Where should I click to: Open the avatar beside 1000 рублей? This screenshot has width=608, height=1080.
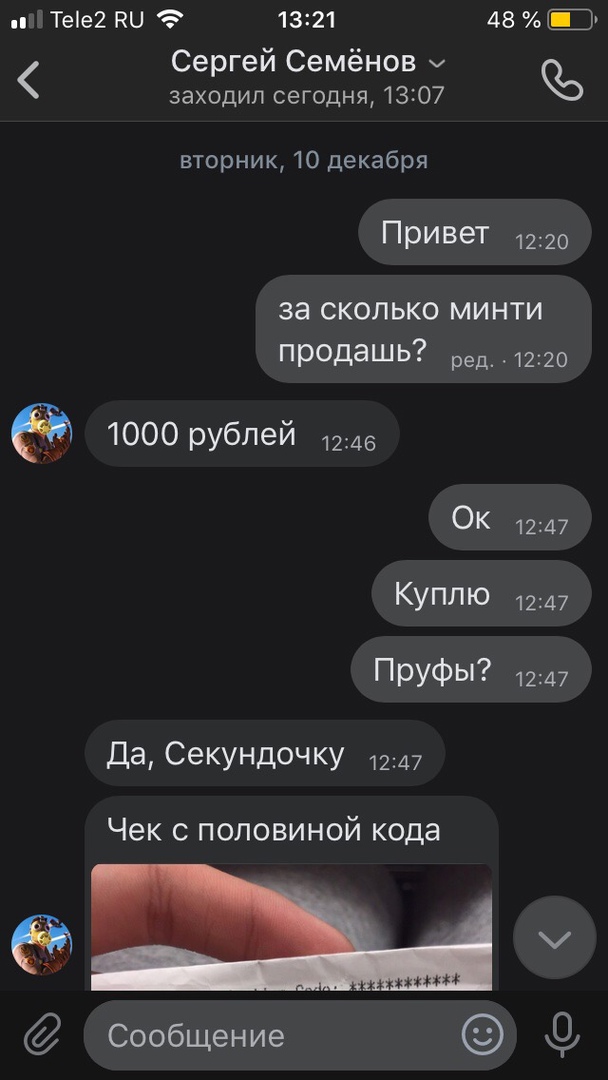pyautogui.click(x=42, y=434)
